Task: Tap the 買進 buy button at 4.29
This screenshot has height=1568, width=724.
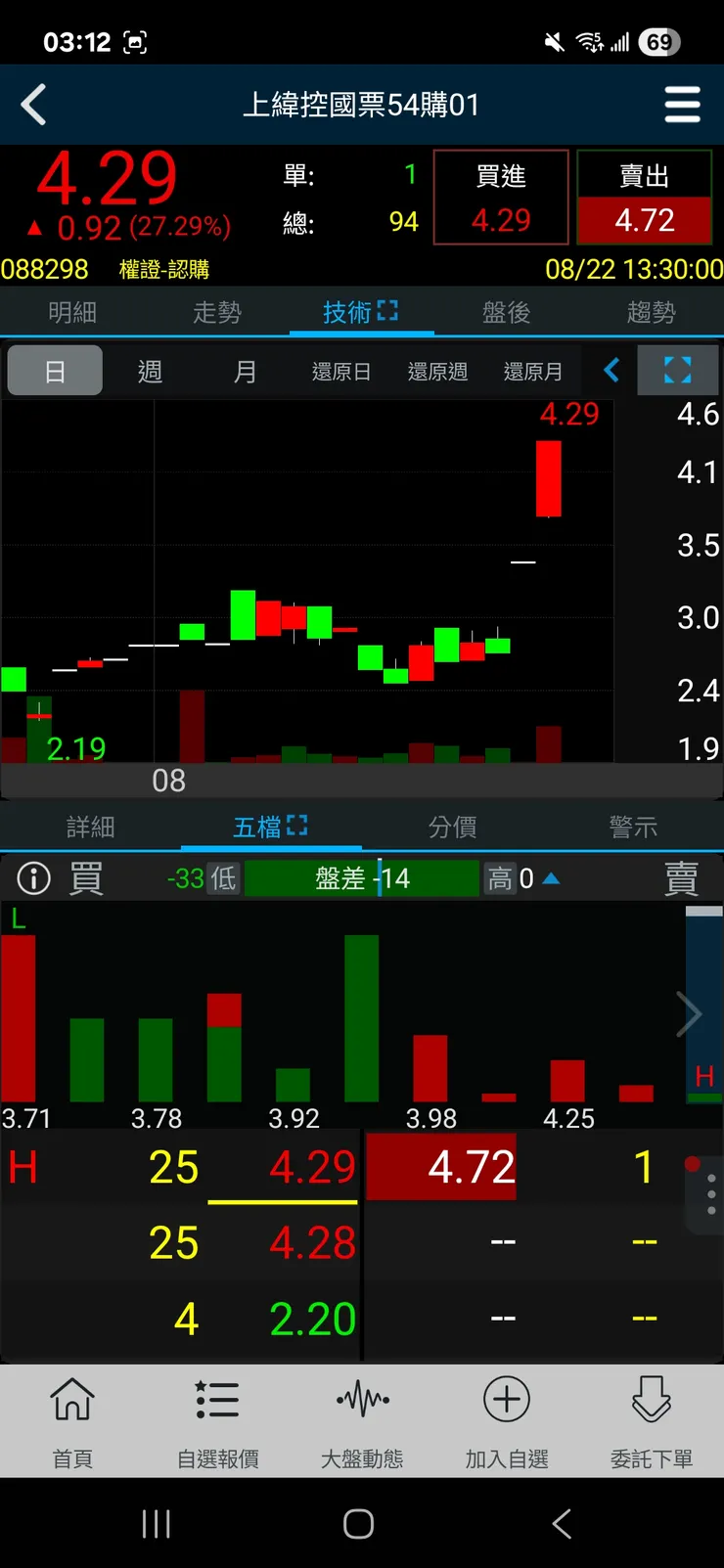Action: pos(501,198)
